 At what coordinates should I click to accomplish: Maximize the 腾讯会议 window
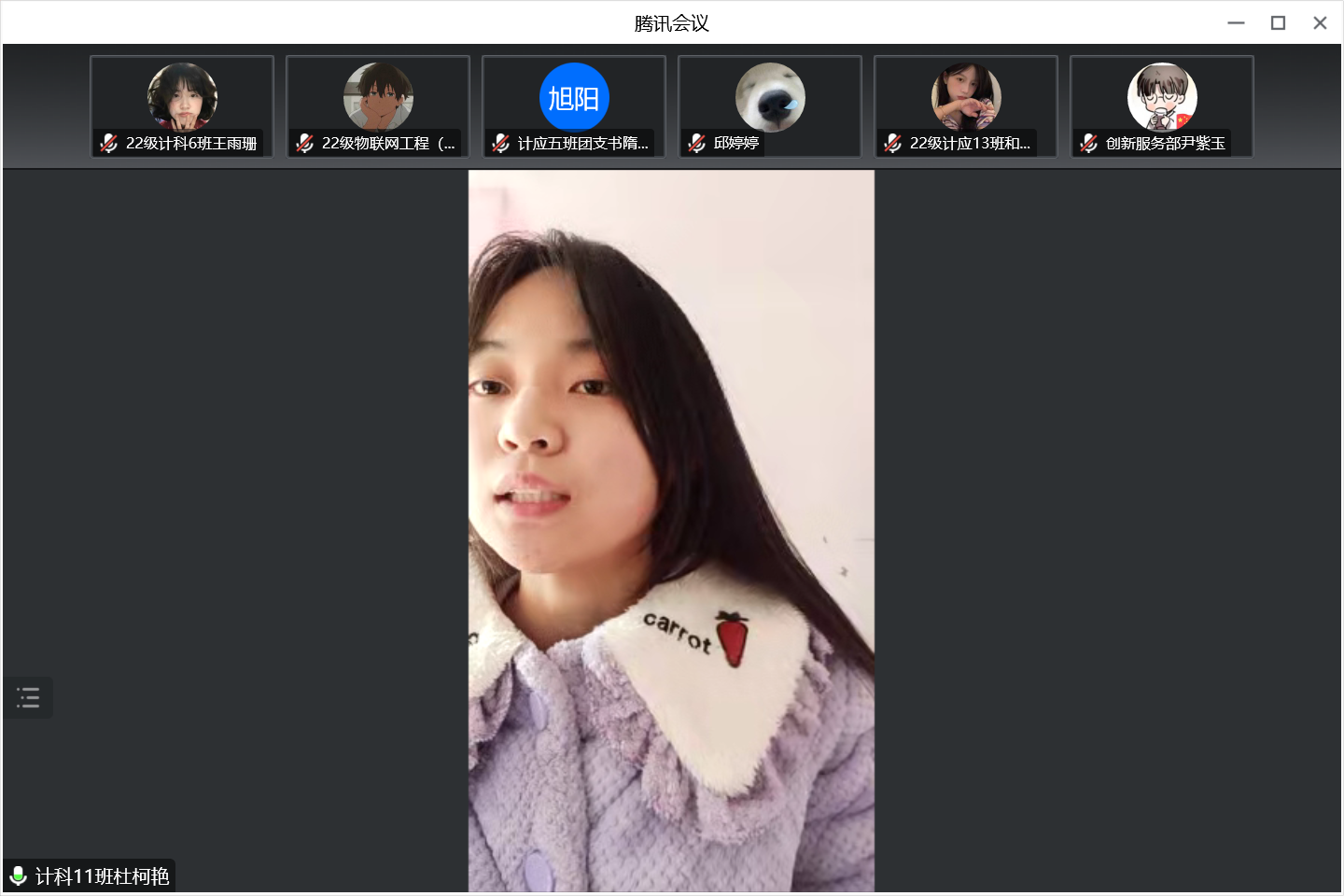pyautogui.click(x=1278, y=23)
